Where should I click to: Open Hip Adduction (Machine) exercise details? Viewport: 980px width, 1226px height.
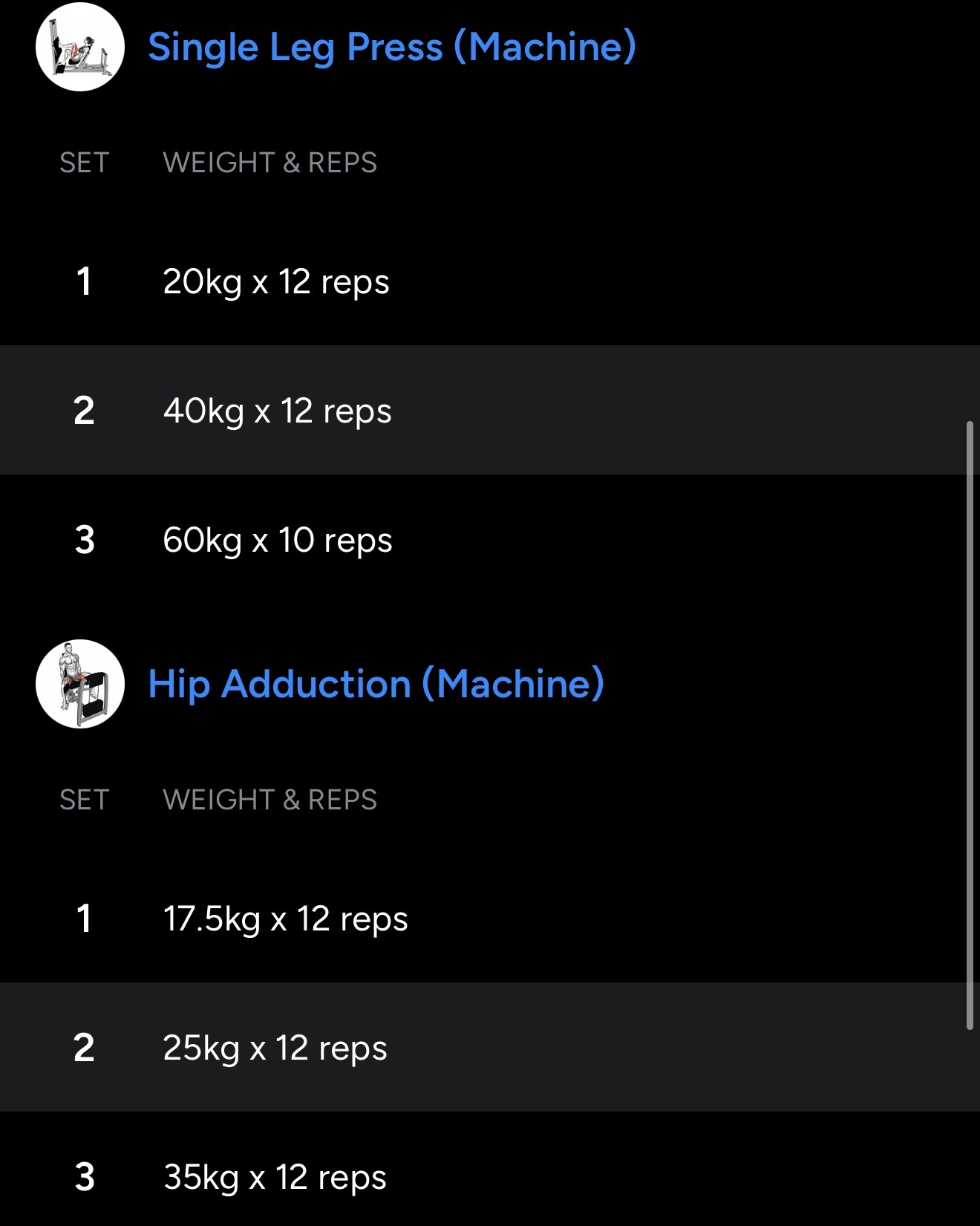tap(376, 684)
